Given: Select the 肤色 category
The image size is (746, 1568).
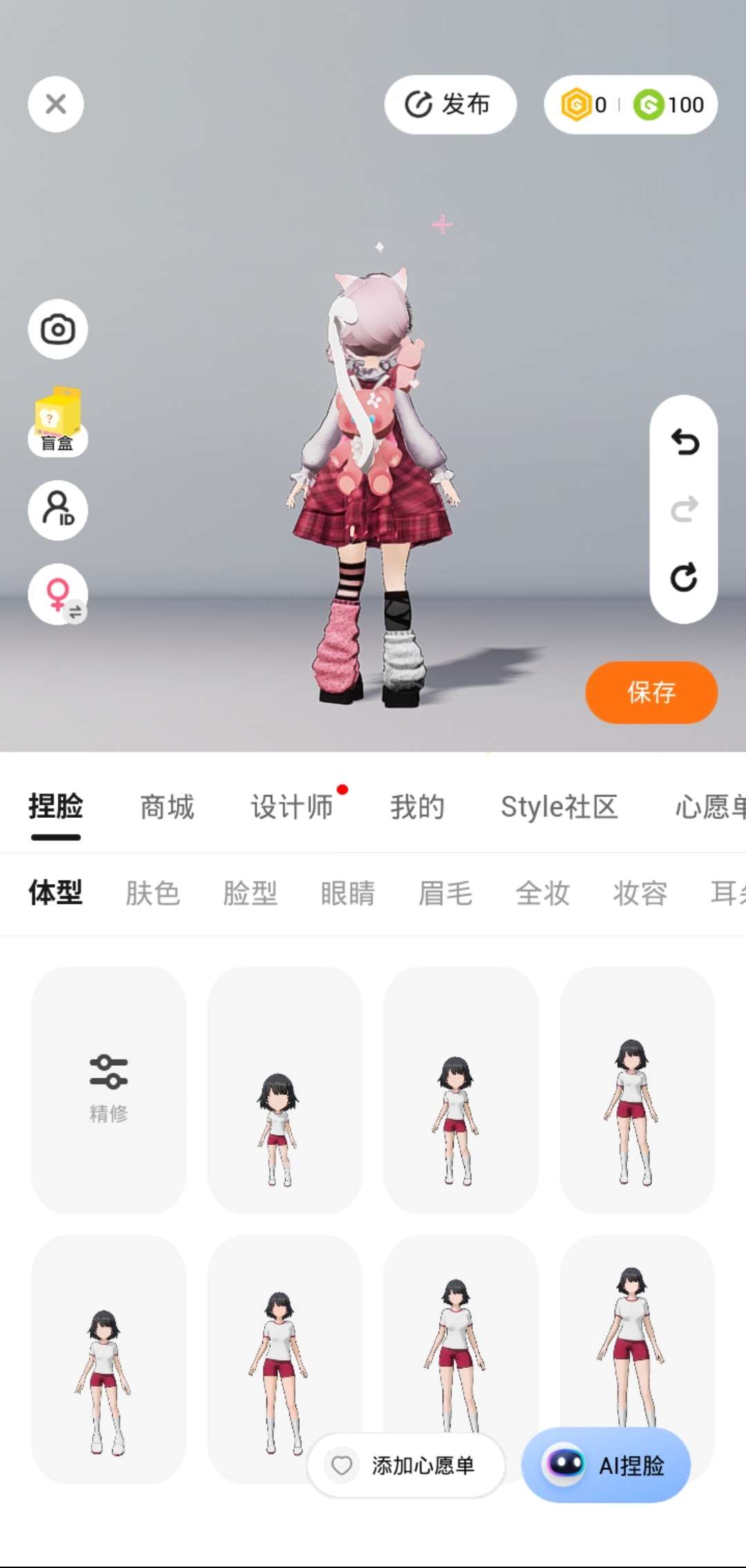Looking at the screenshot, I should (153, 893).
